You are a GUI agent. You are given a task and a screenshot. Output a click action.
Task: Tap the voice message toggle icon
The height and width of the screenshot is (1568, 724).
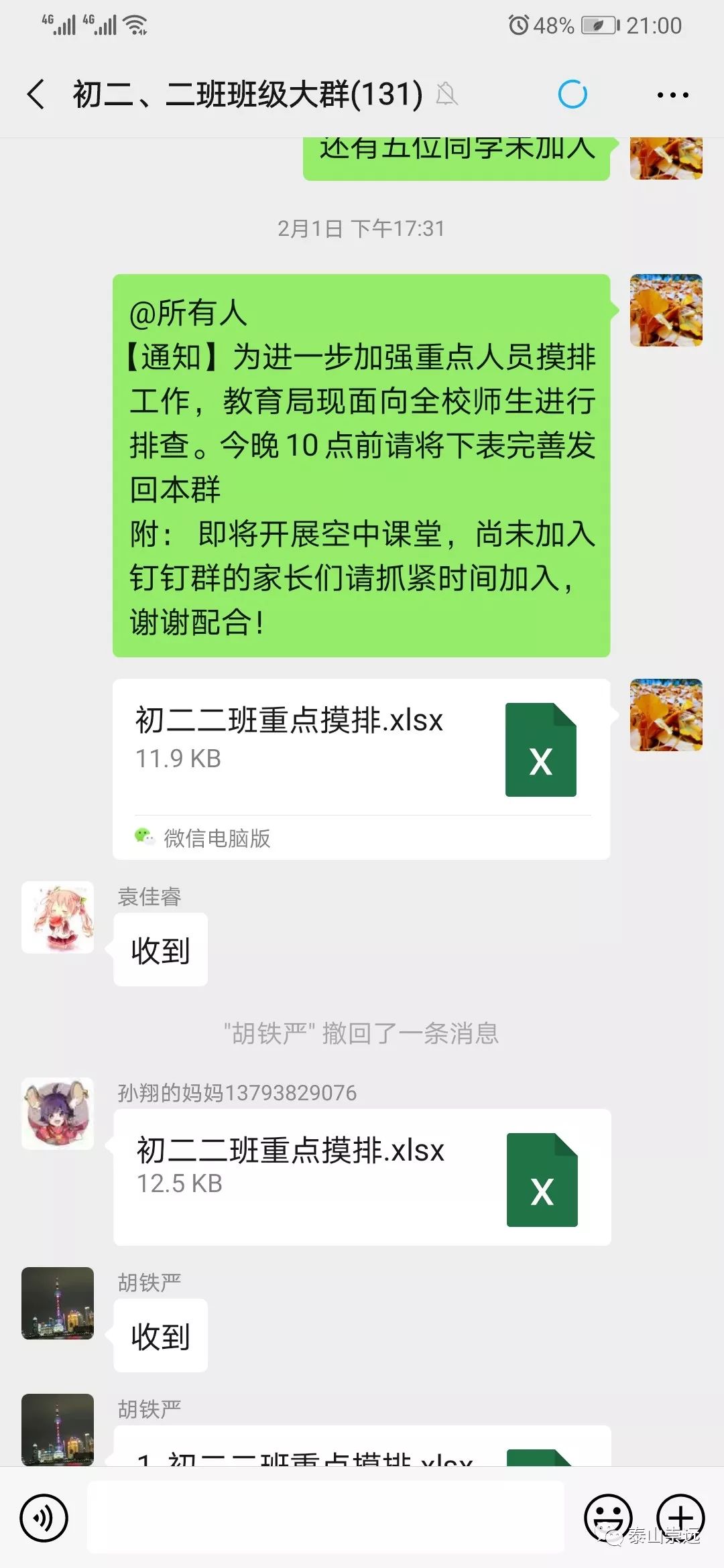pyautogui.click(x=44, y=1517)
